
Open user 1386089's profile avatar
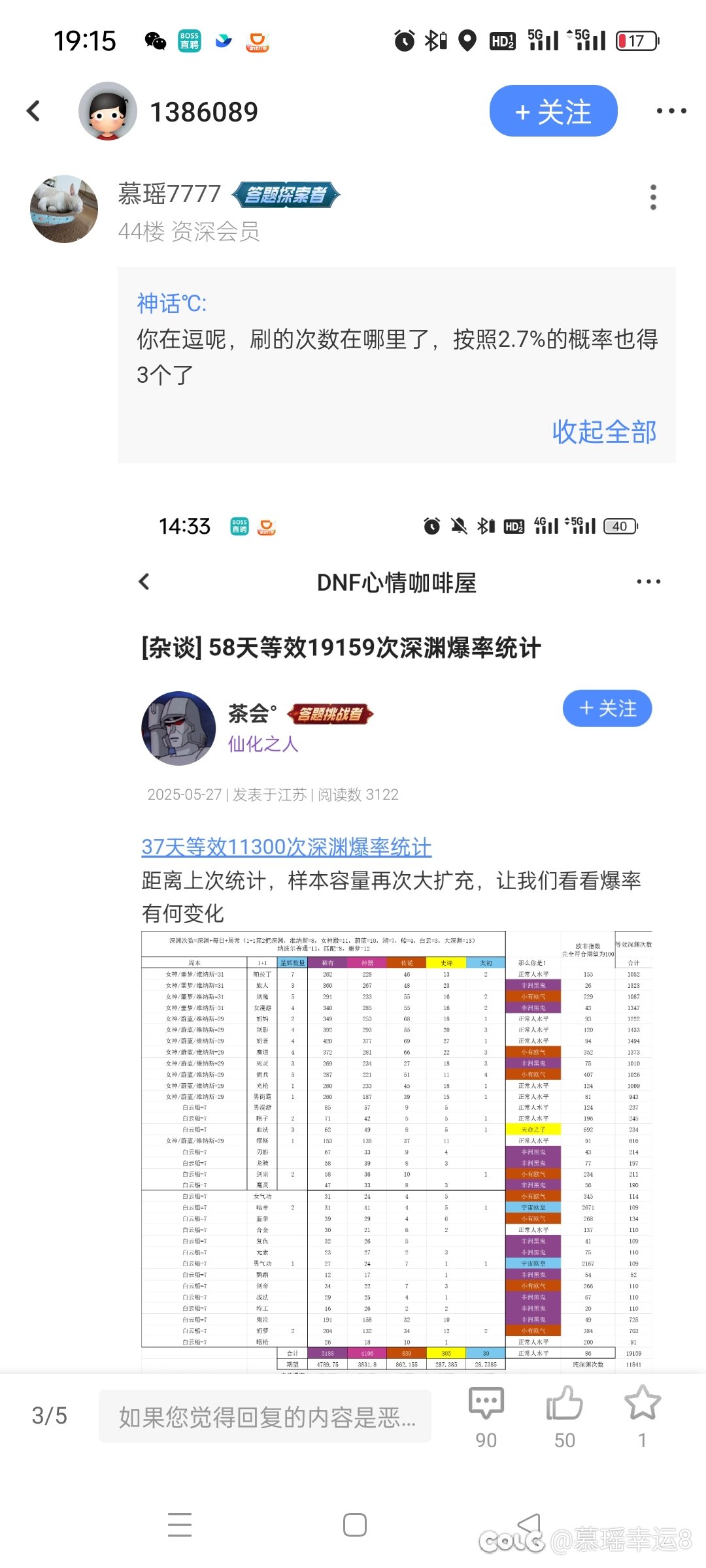pyautogui.click(x=108, y=111)
